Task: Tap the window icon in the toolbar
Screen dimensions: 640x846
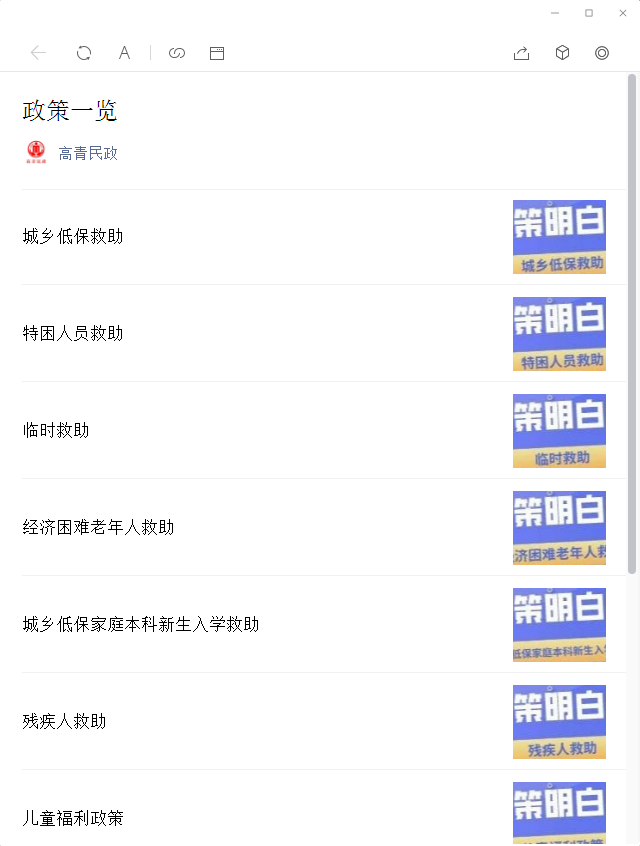Action: click(x=217, y=53)
